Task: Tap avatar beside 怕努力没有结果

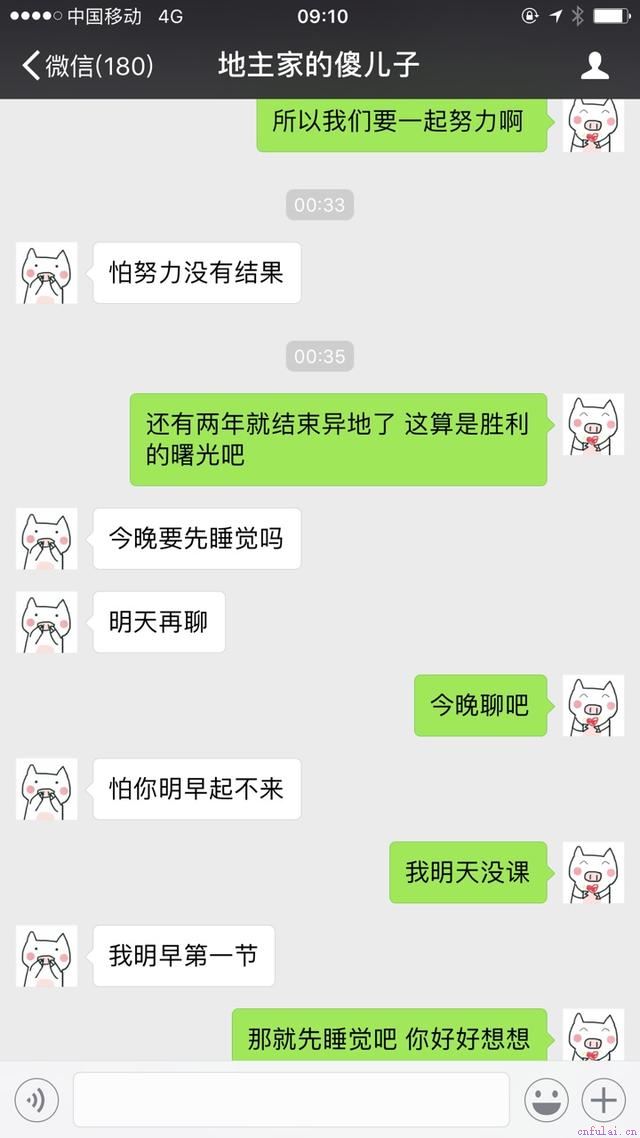Action: [x=46, y=273]
